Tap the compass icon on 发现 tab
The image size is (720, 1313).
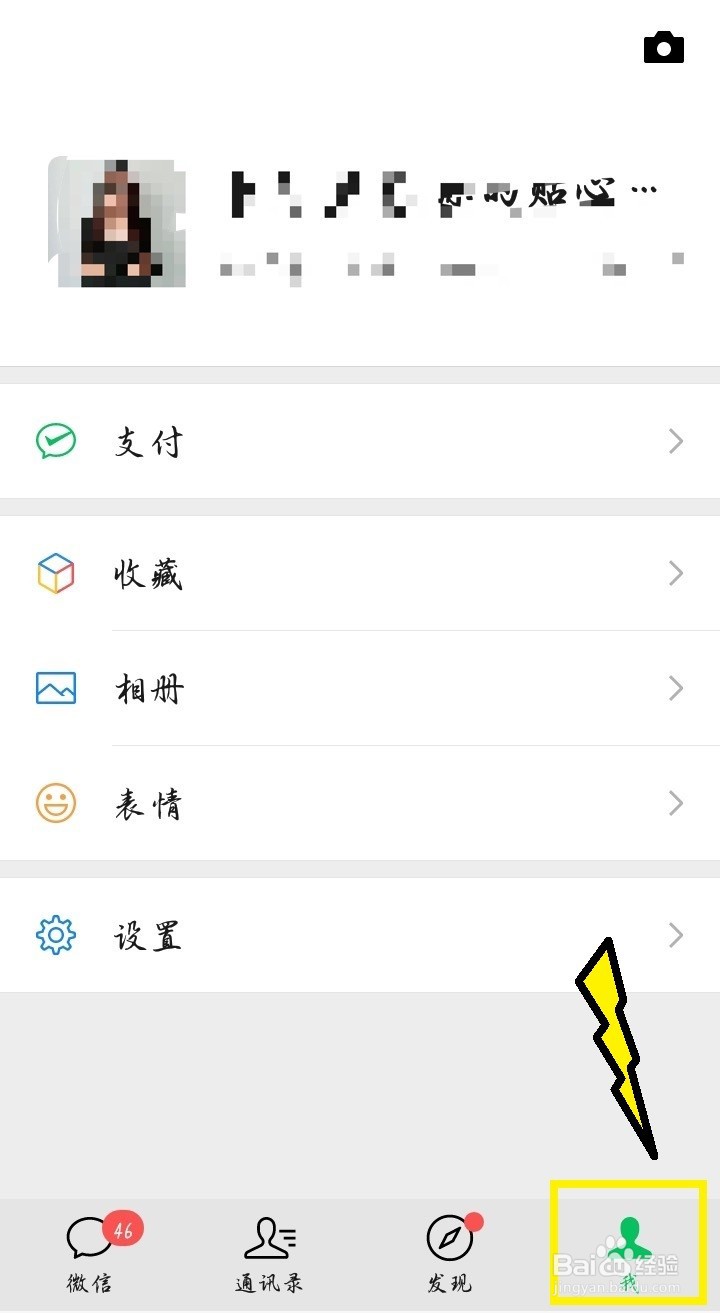(x=448, y=1237)
